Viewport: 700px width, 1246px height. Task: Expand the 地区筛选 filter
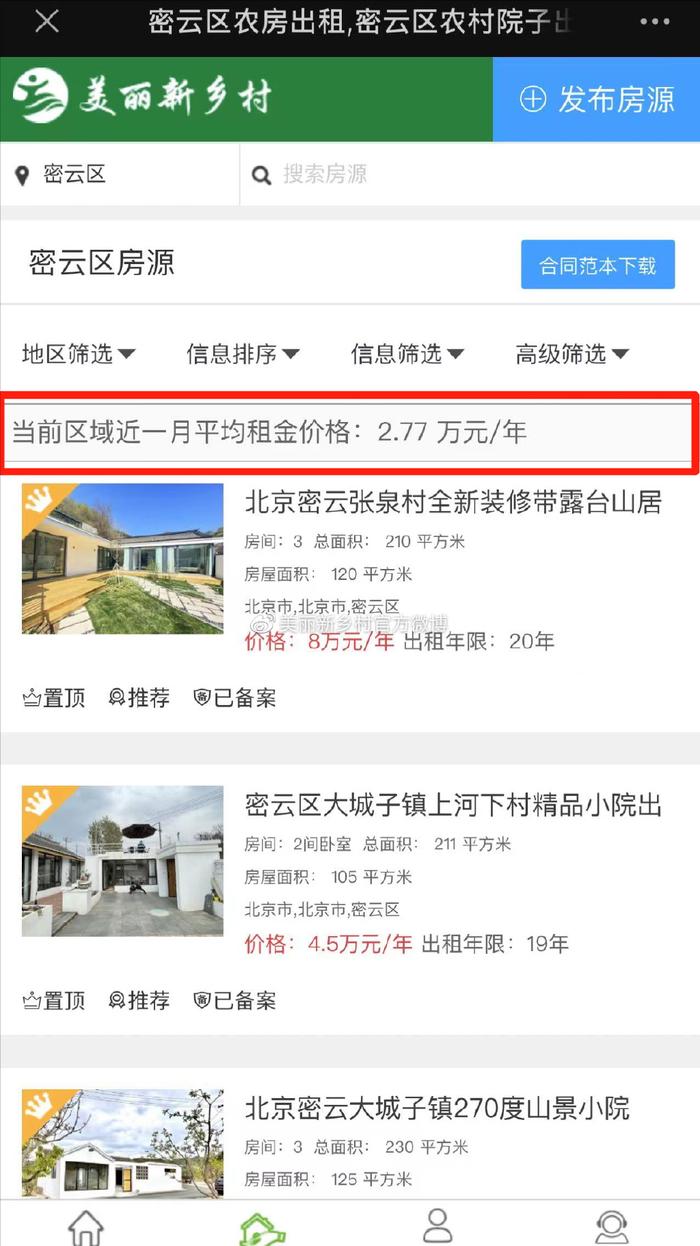[78, 353]
